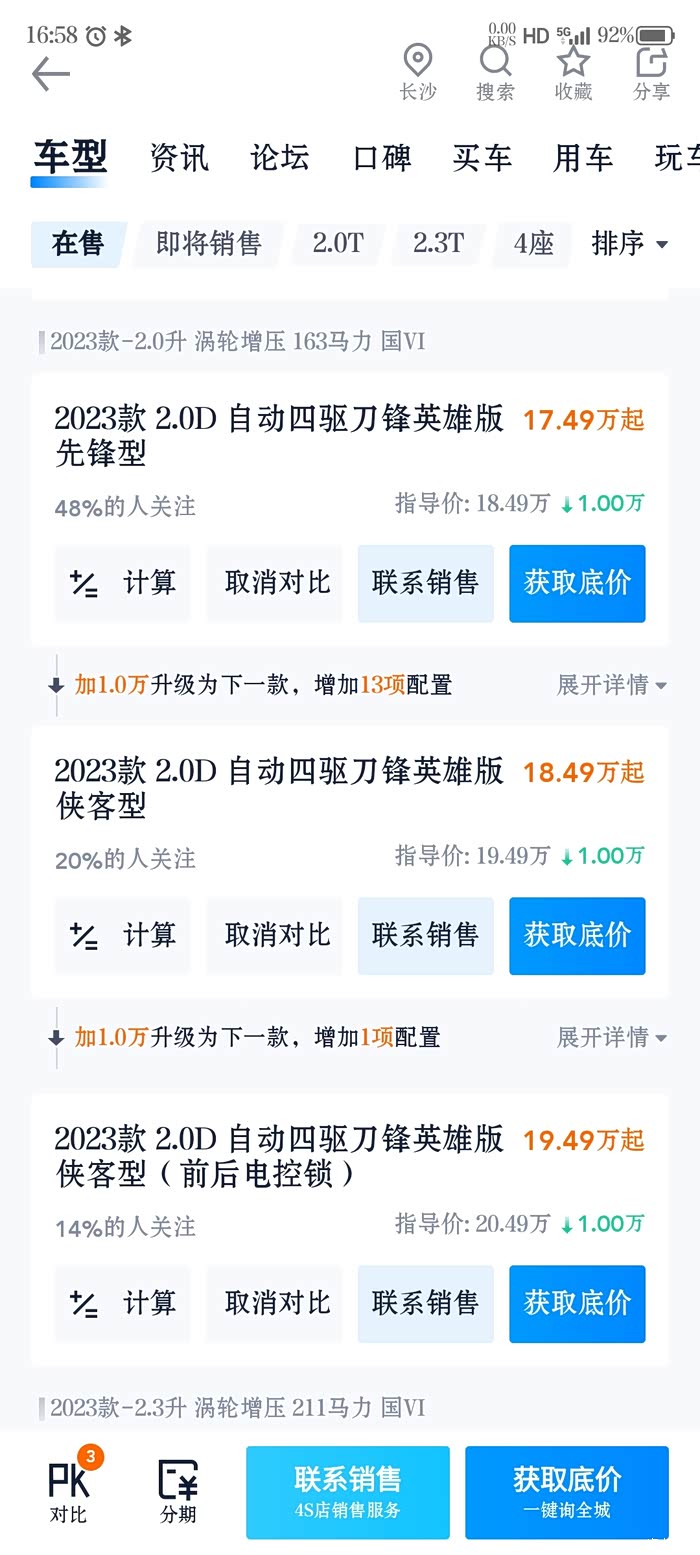Go back with the arrow icon
This screenshot has width=700, height=1555.
coord(50,74)
